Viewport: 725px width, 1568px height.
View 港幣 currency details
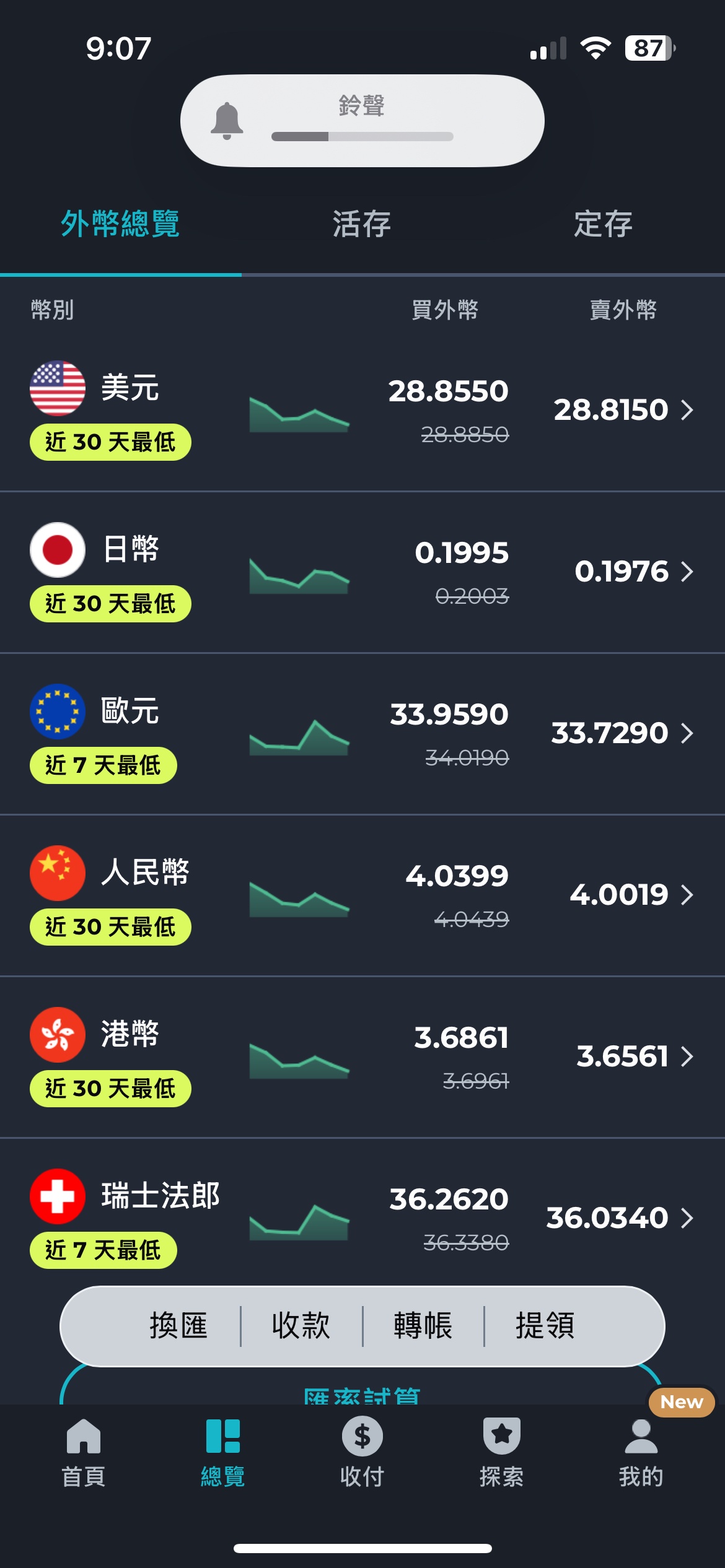362,1057
